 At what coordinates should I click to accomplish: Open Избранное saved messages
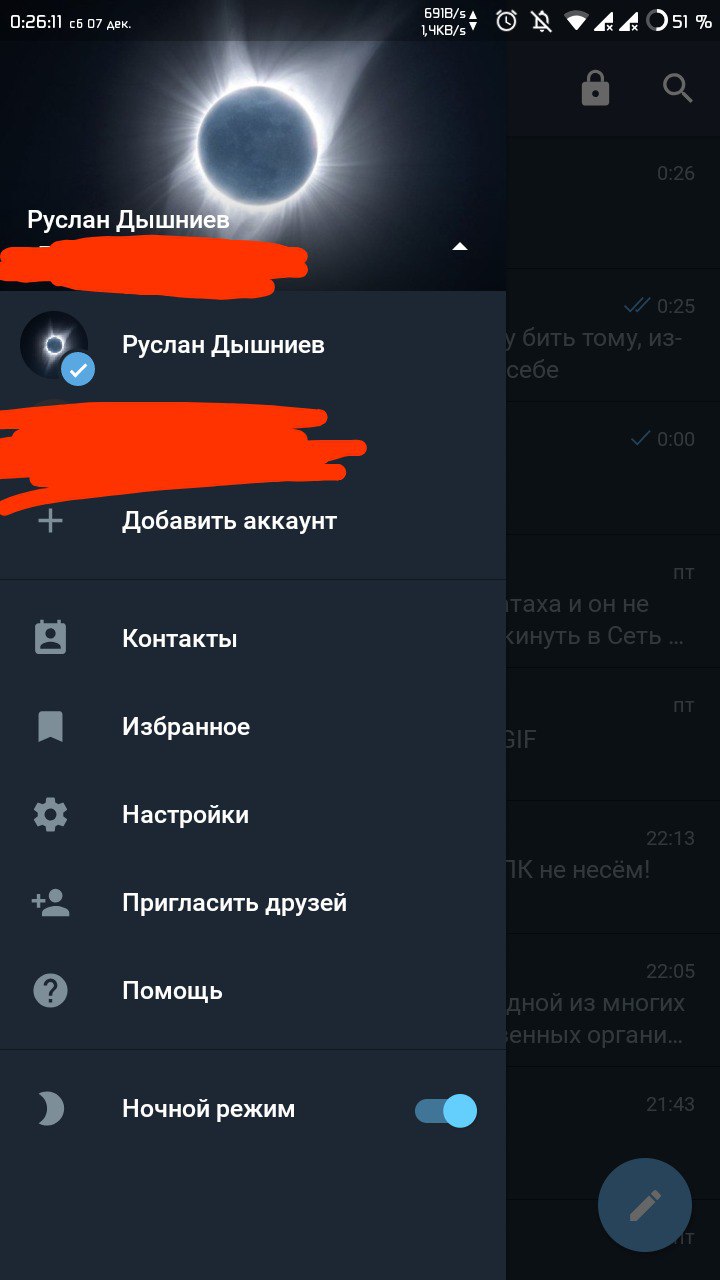pyautogui.click(x=253, y=727)
